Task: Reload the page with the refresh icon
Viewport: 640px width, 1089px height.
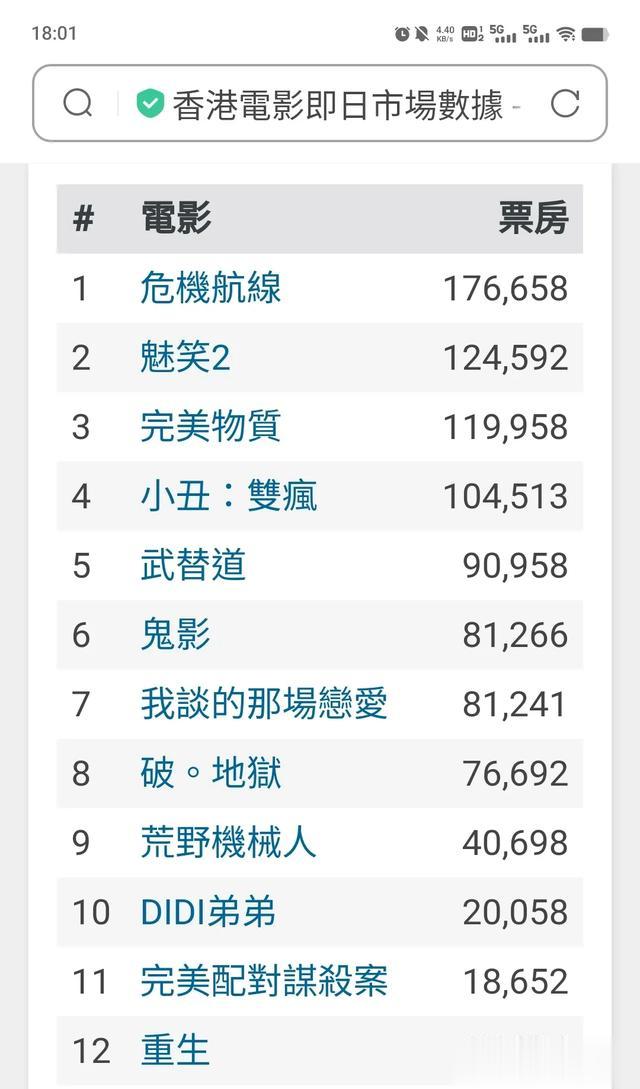Action: click(565, 104)
